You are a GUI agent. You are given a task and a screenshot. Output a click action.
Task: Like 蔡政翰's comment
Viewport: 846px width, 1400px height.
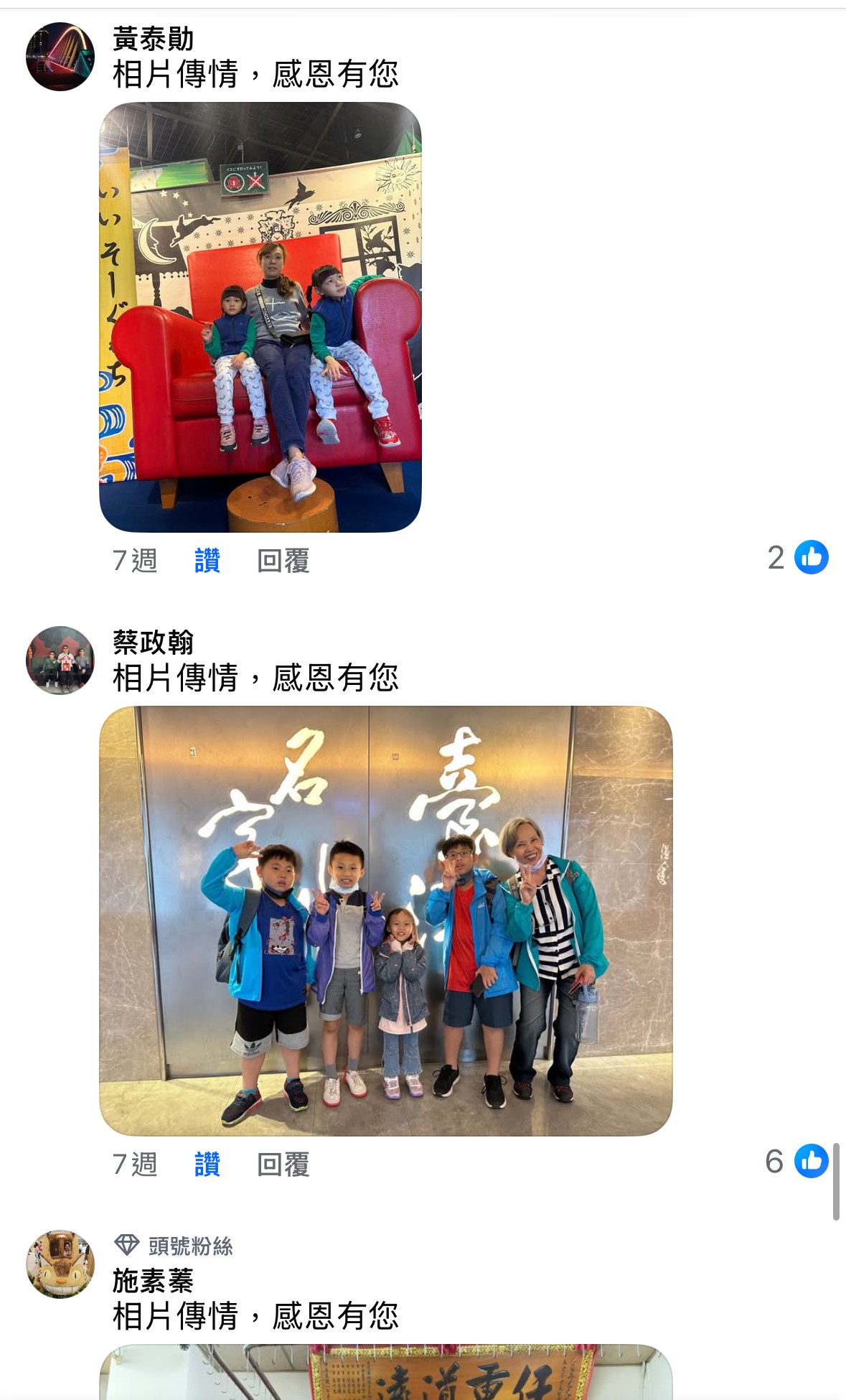point(207,1165)
